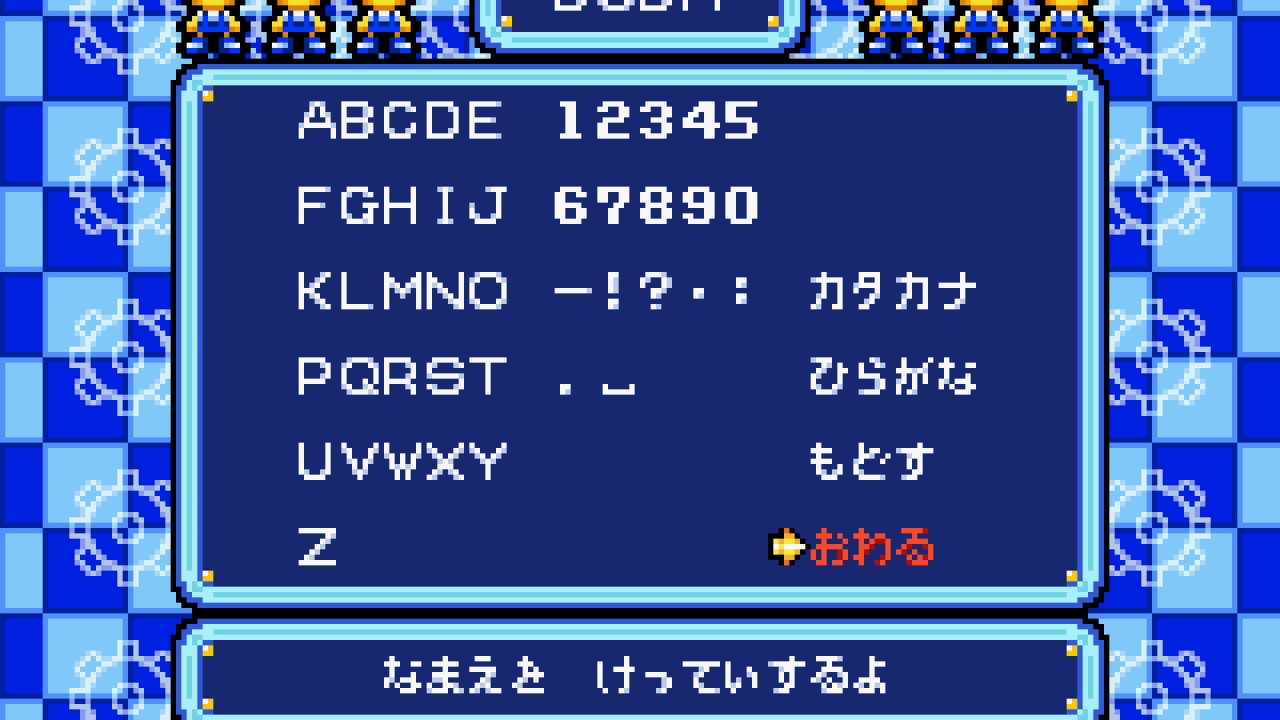The height and width of the screenshot is (720, 1280).
Task: Choose the letter Z
Action: pyautogui.click(x=317, y=547)
